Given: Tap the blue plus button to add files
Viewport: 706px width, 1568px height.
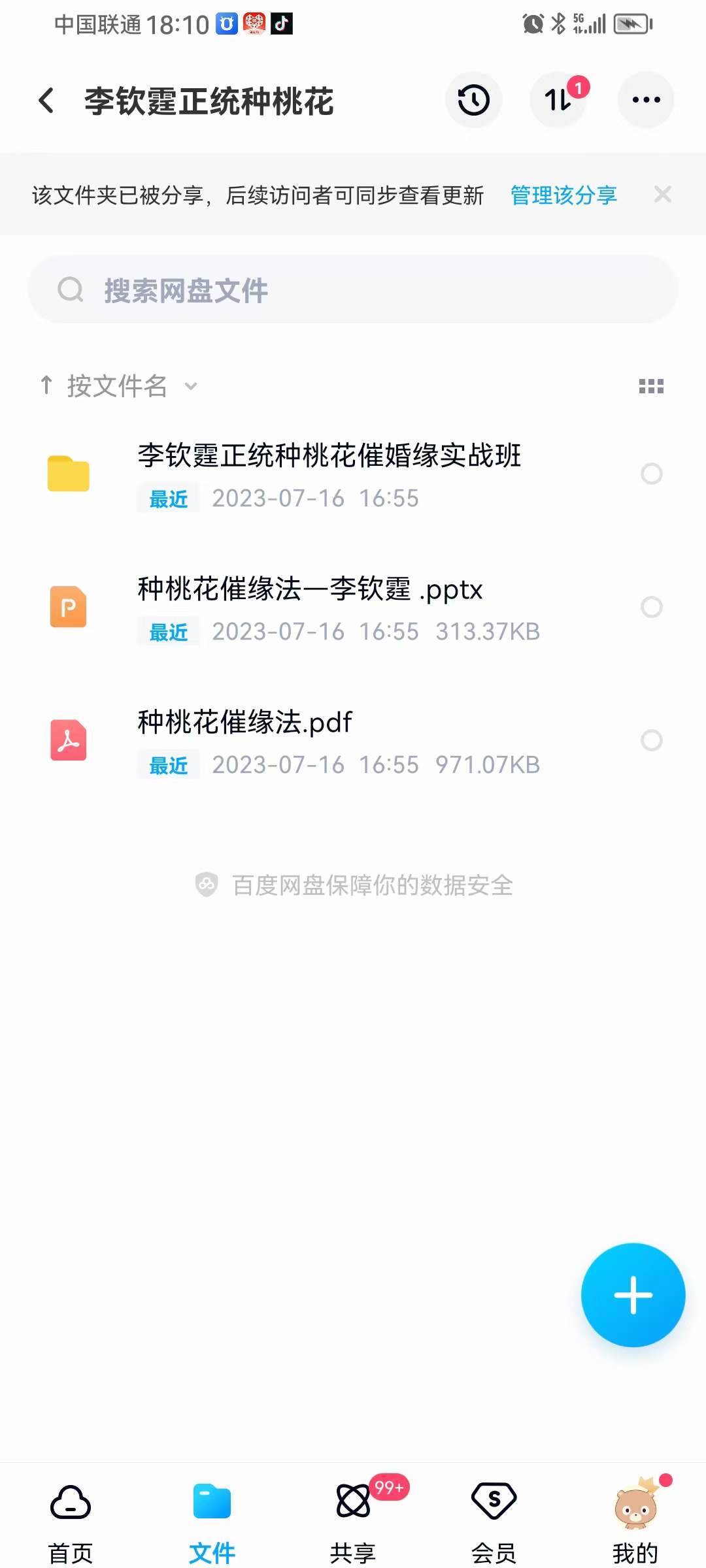Looking at the screenshot, I should coord(633,1296).
